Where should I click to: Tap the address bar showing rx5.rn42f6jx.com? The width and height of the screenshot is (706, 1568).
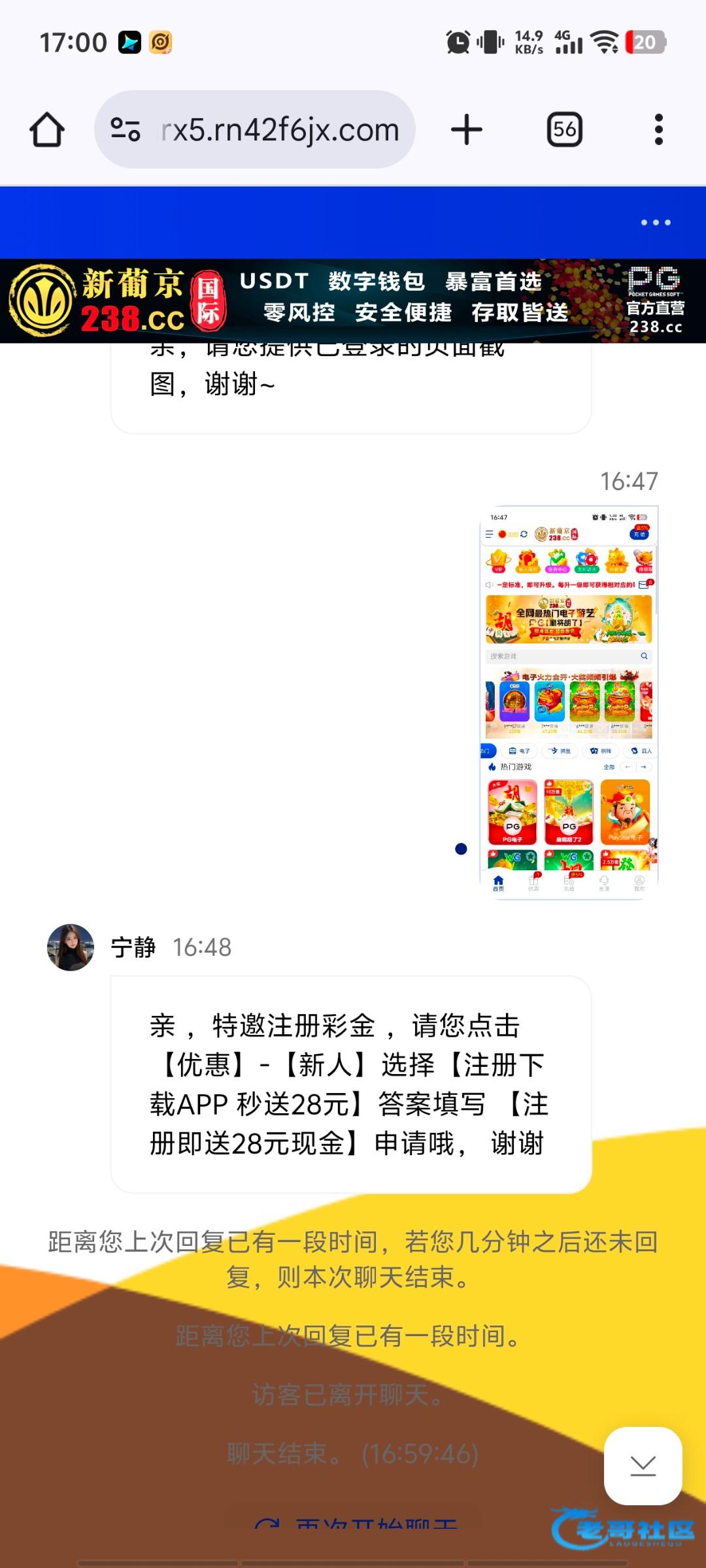(280, 129)
